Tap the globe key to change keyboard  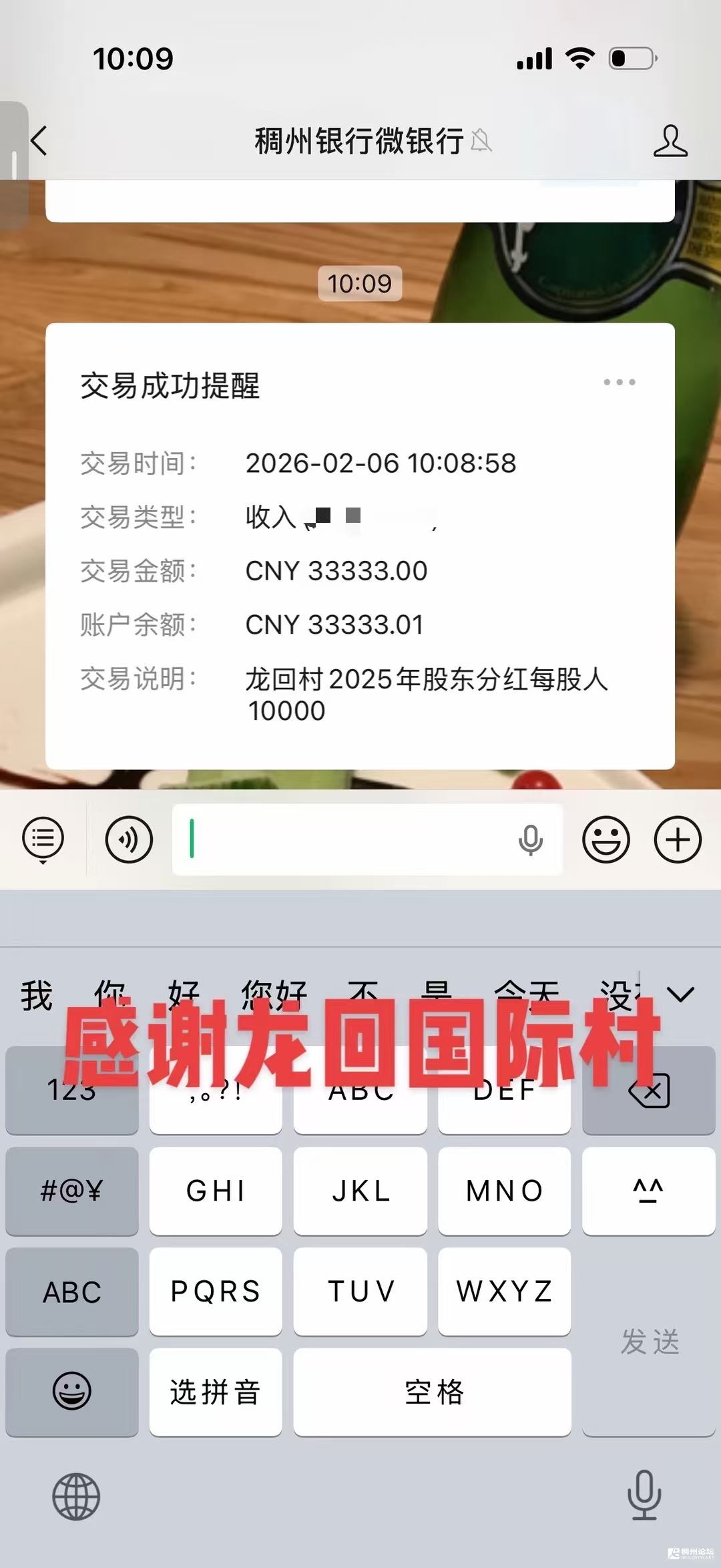pos(76,1497)
